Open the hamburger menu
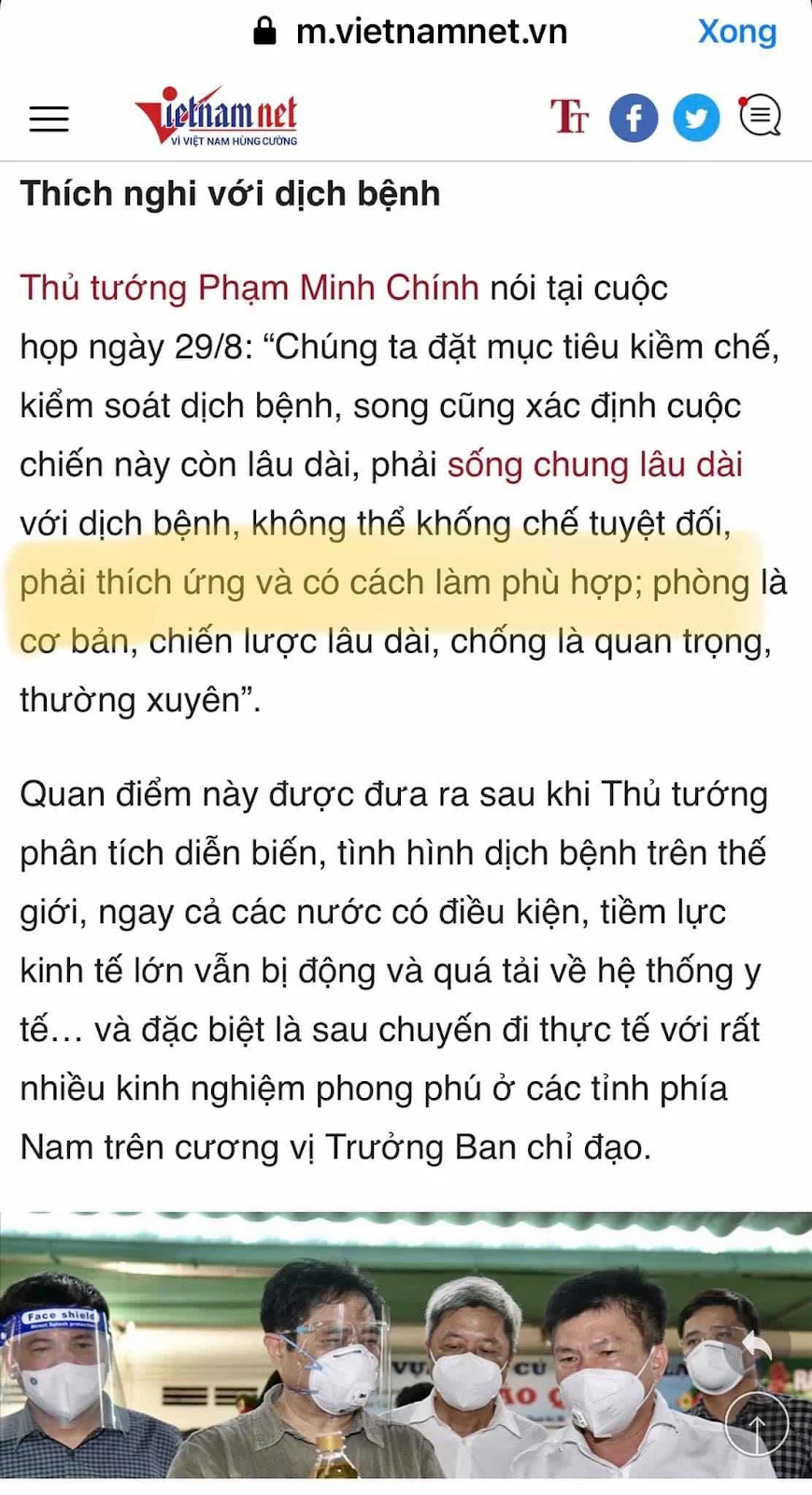The image size is (812, 1495). [x=50, y=120]
